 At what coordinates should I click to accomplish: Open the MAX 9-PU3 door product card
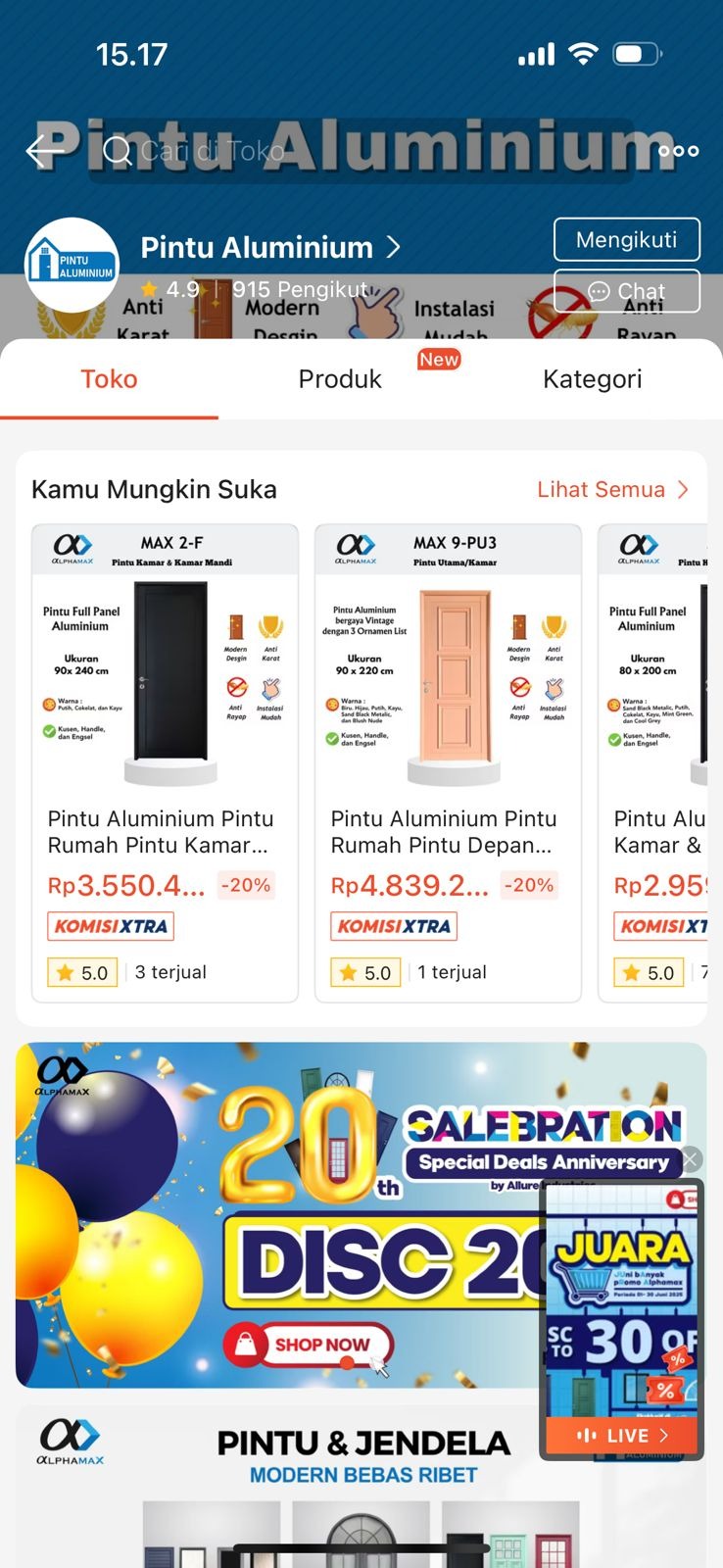[448, 762]
